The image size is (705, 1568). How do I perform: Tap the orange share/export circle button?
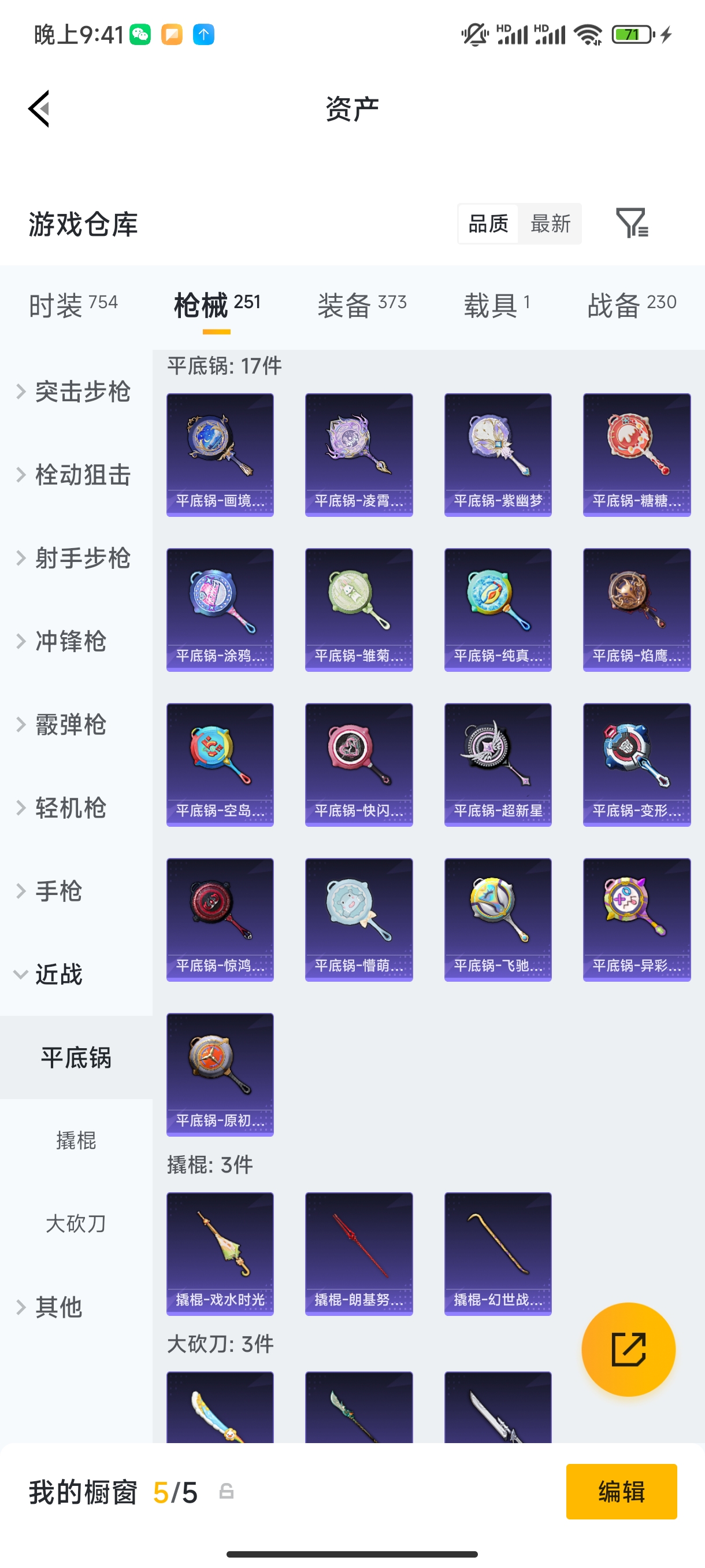[628, 1349]
